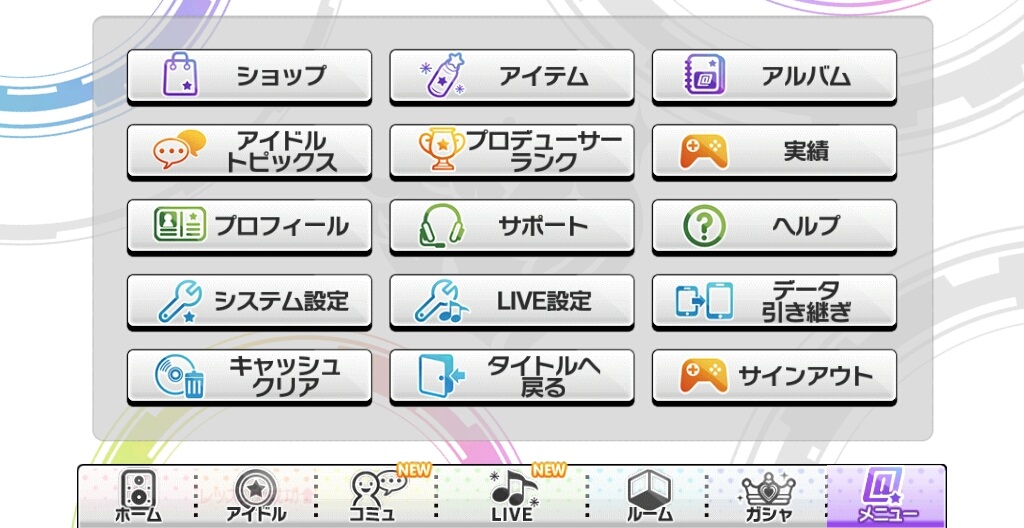
Task: Switch to the ガシャ (Gacha) tab
Action: (x=767, y=497)
